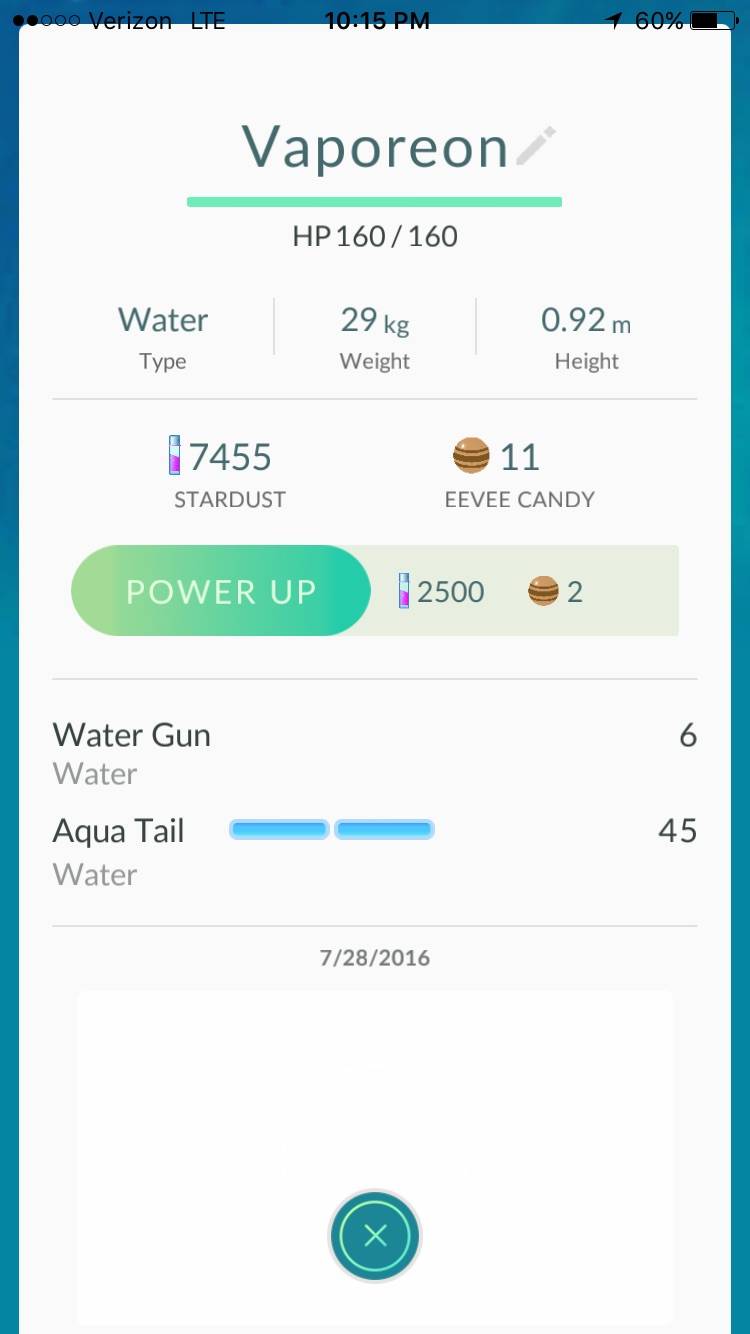Tap the Eevee Candy icon
750x1334 pixels.
pyautogui.click(x=471, y=455)
